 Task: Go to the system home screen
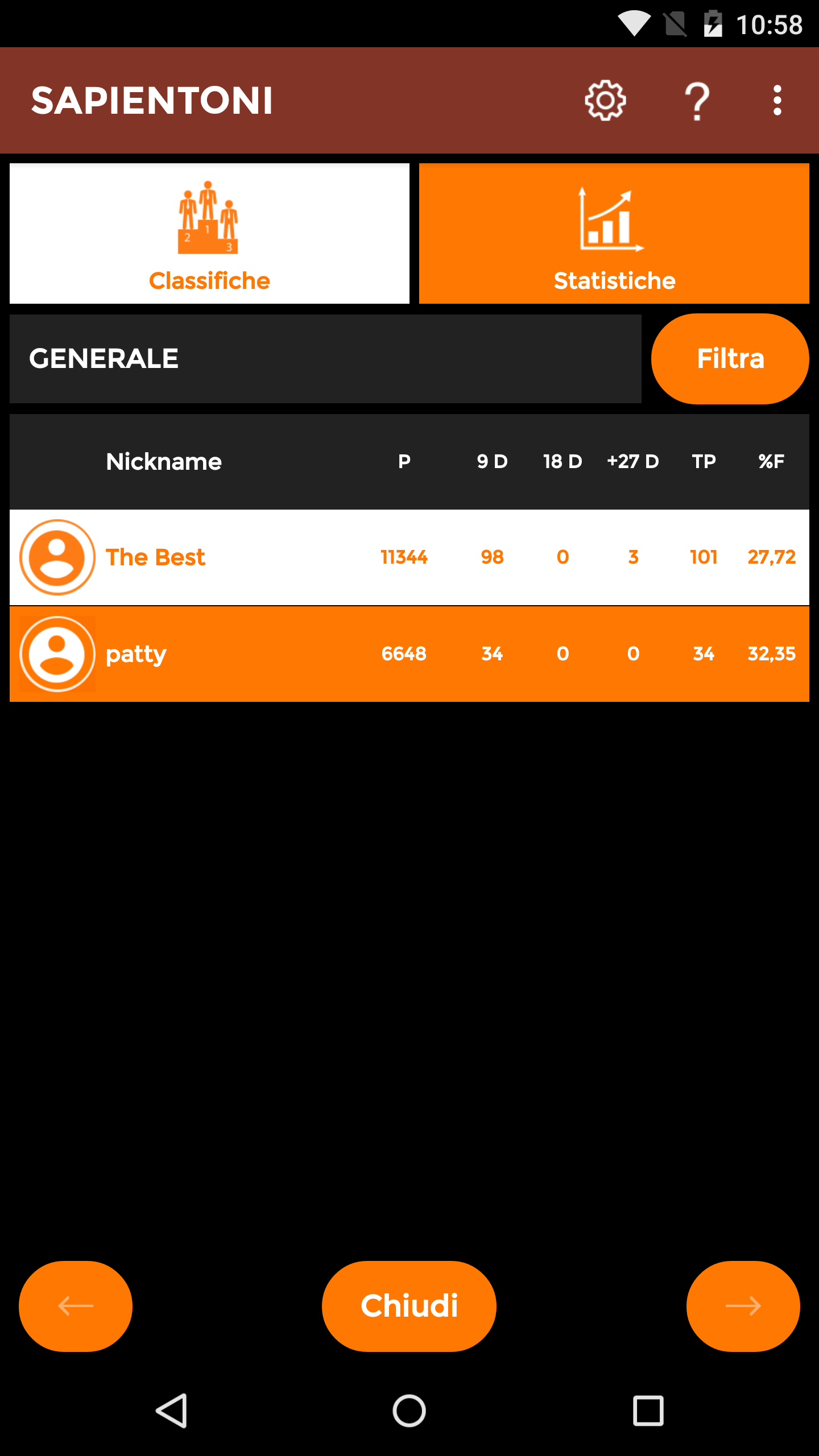click(409, 1410)
